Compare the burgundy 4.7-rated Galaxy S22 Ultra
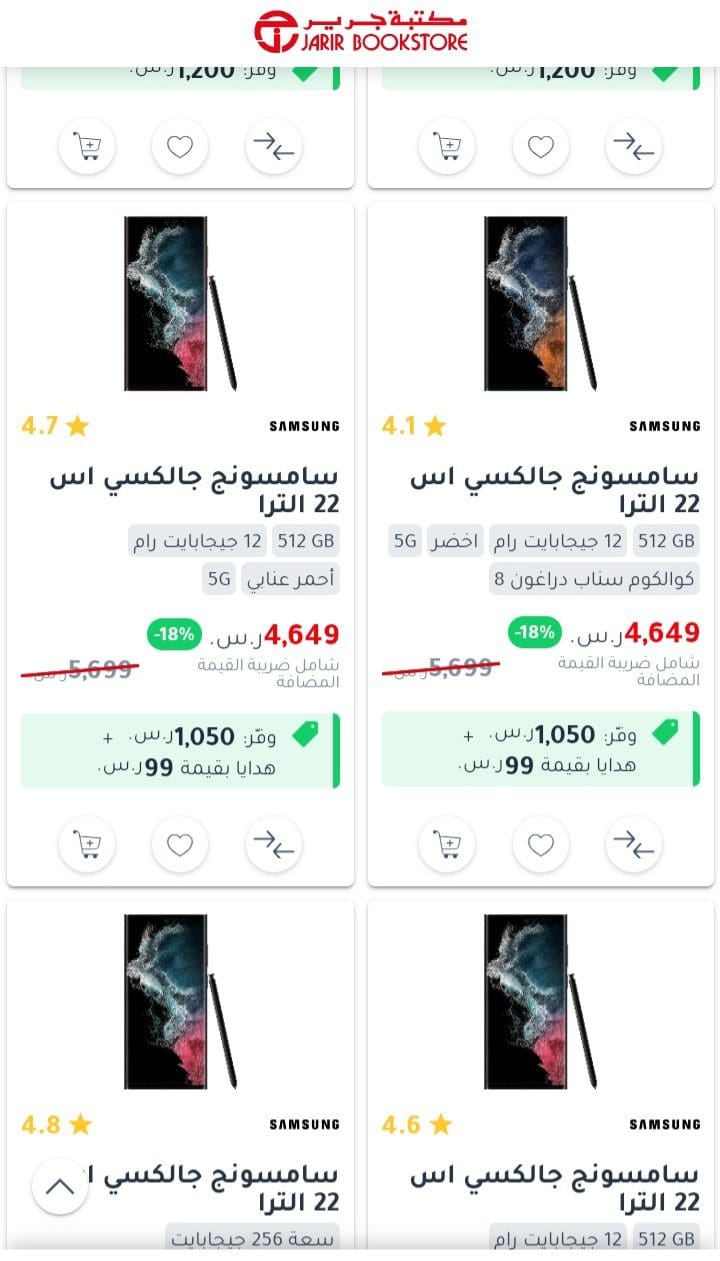 coord(273,845)
